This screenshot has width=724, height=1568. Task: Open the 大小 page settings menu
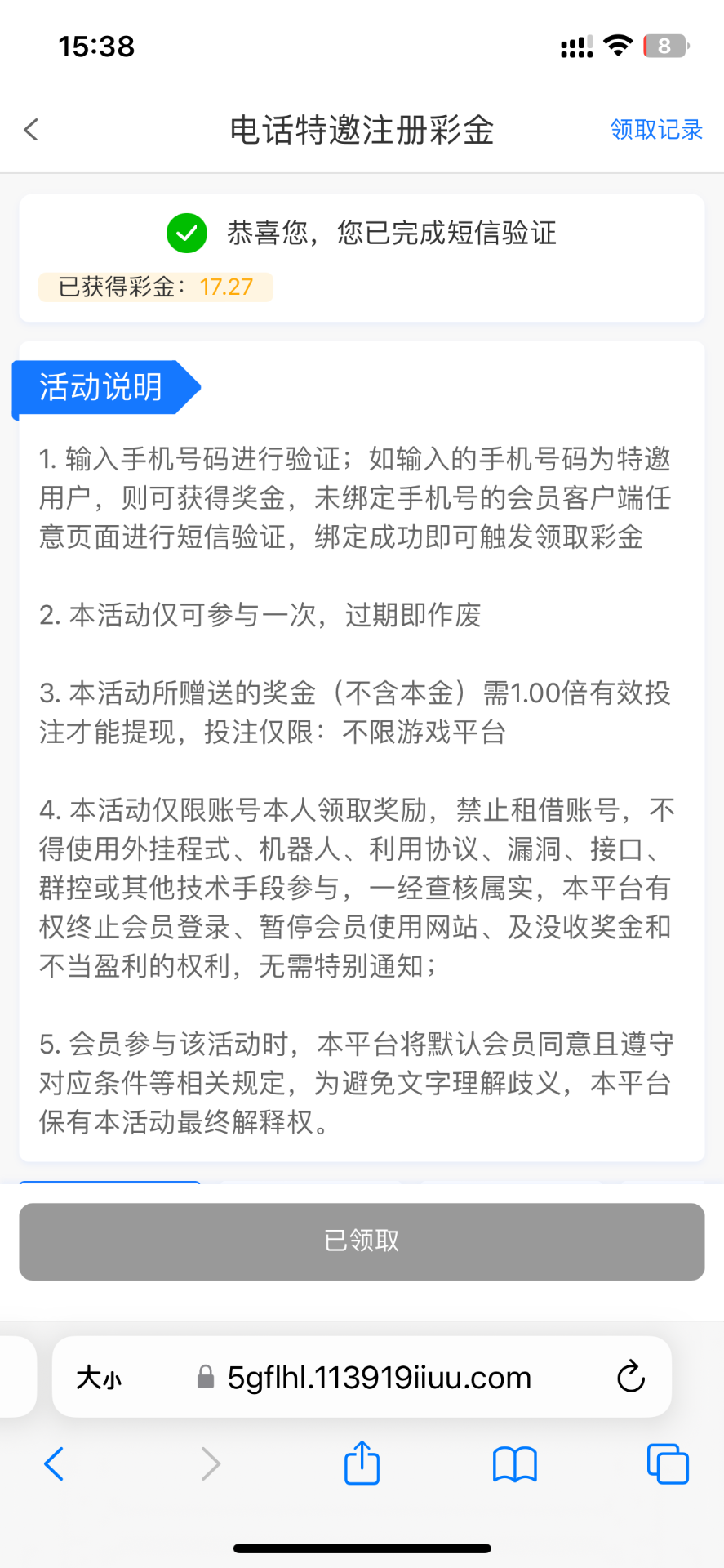[99, 1378]
